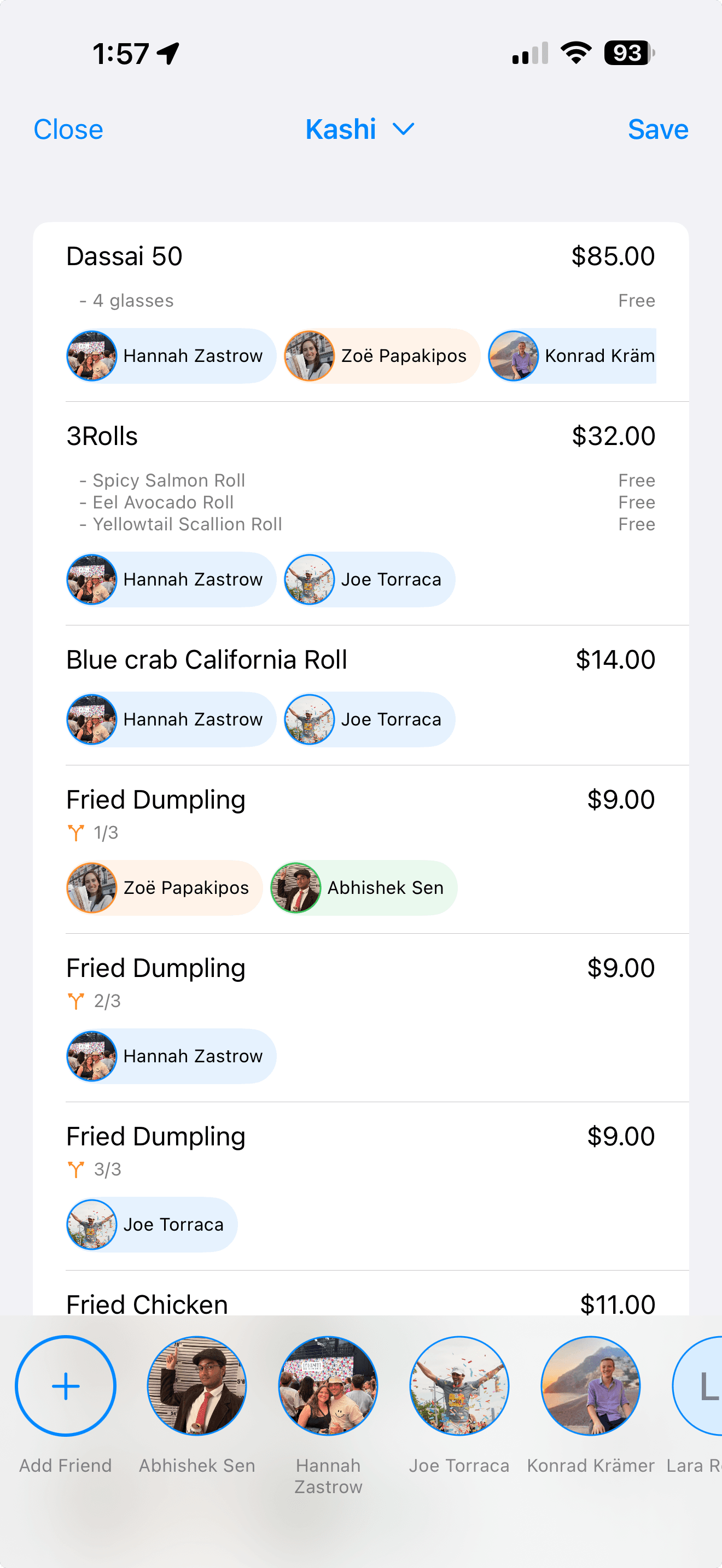722x1568 pixels.
Task: Toggle Joe Torraca's chip on 3Rolls
Action: (x=368, y=580)
